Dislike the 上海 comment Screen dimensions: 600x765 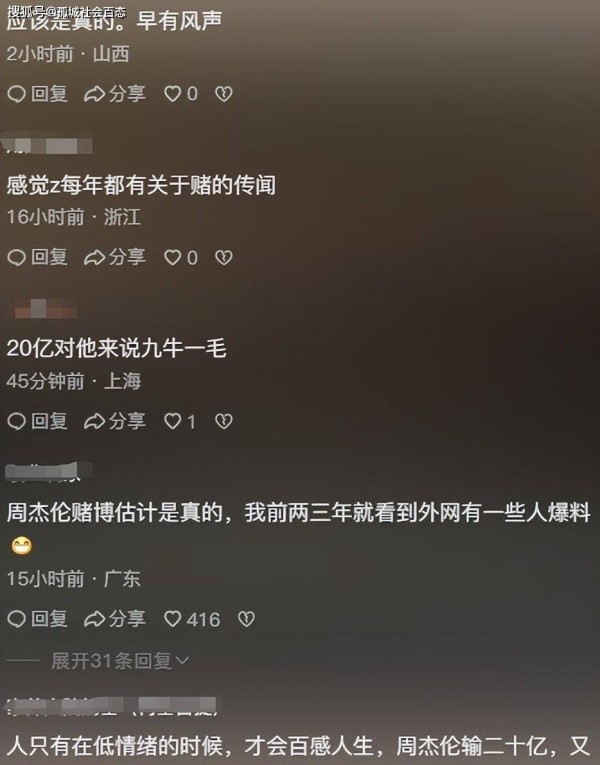(x=224, y=421)
